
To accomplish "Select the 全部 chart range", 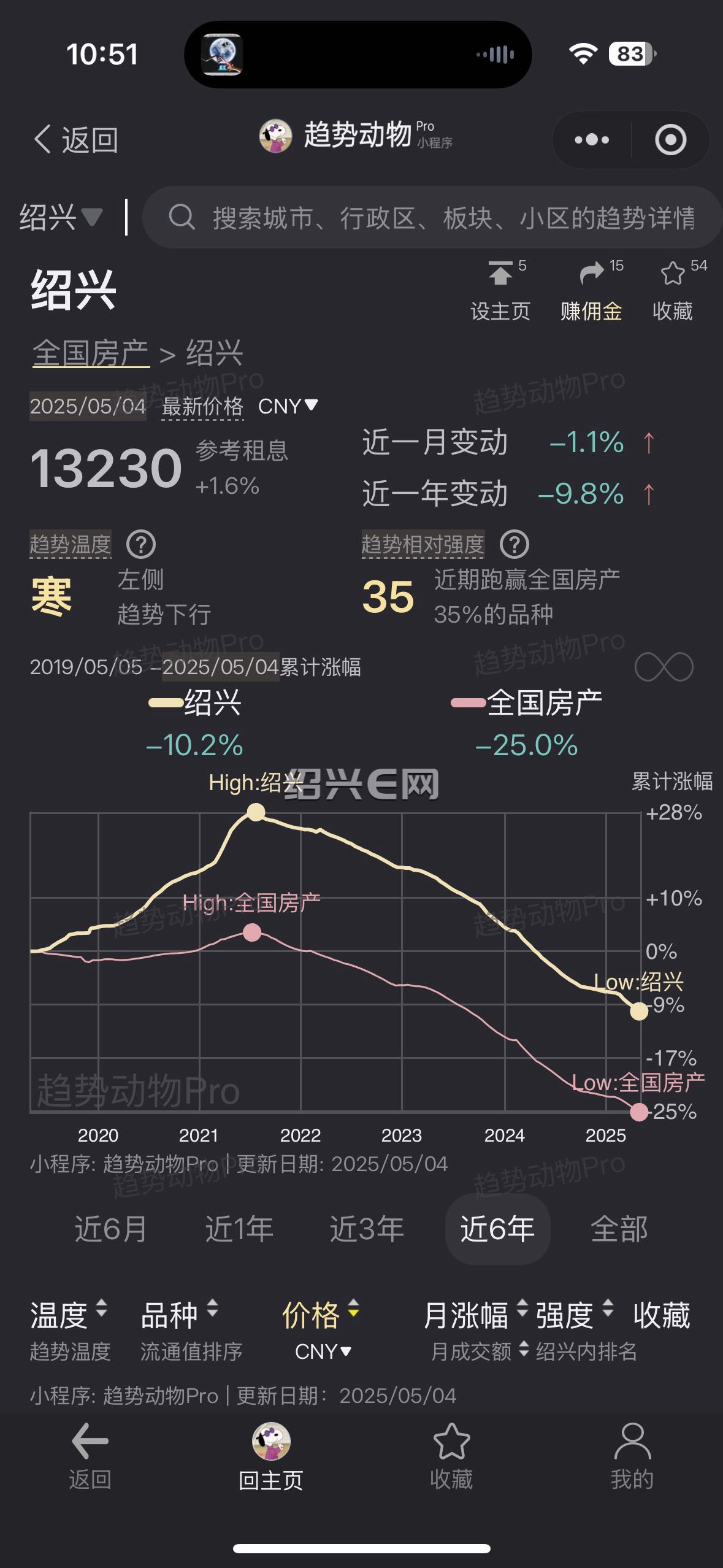I will coord(619,1229).
